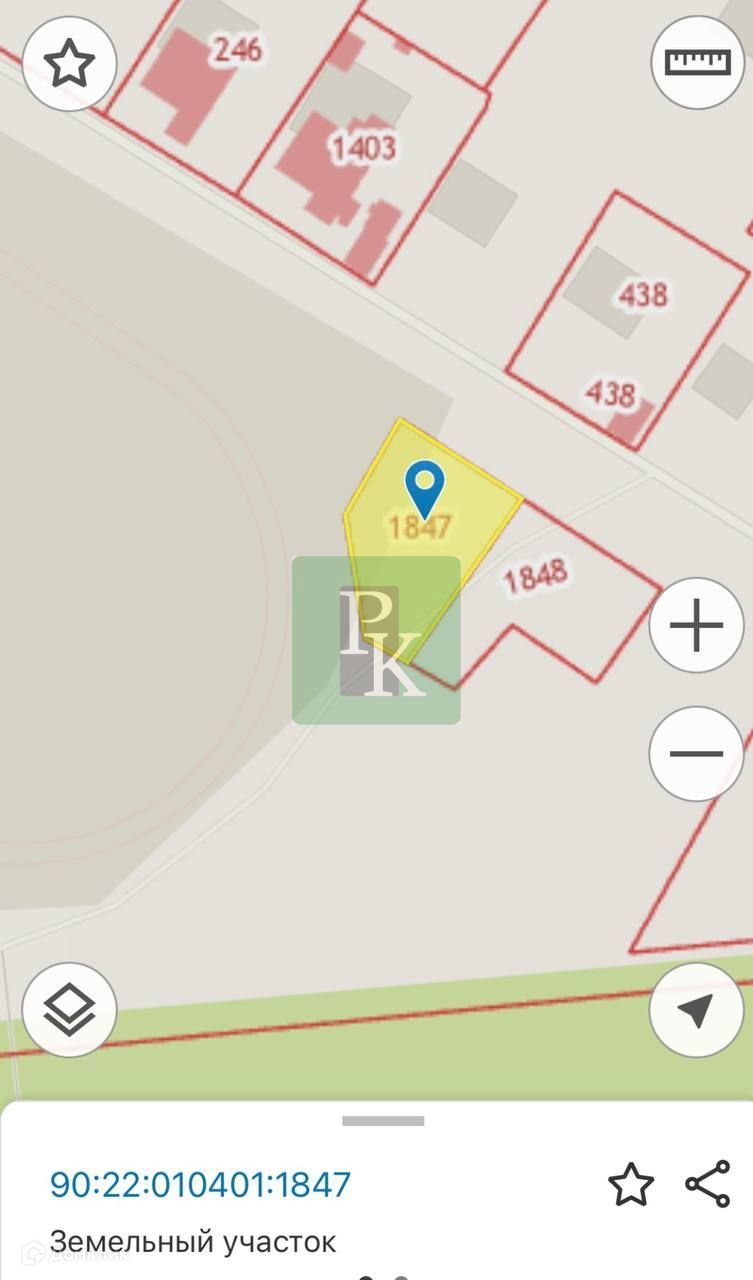The width and height of the screenshot is (753, 1280).
Task: Zoom out of the map
Action: 696,753
